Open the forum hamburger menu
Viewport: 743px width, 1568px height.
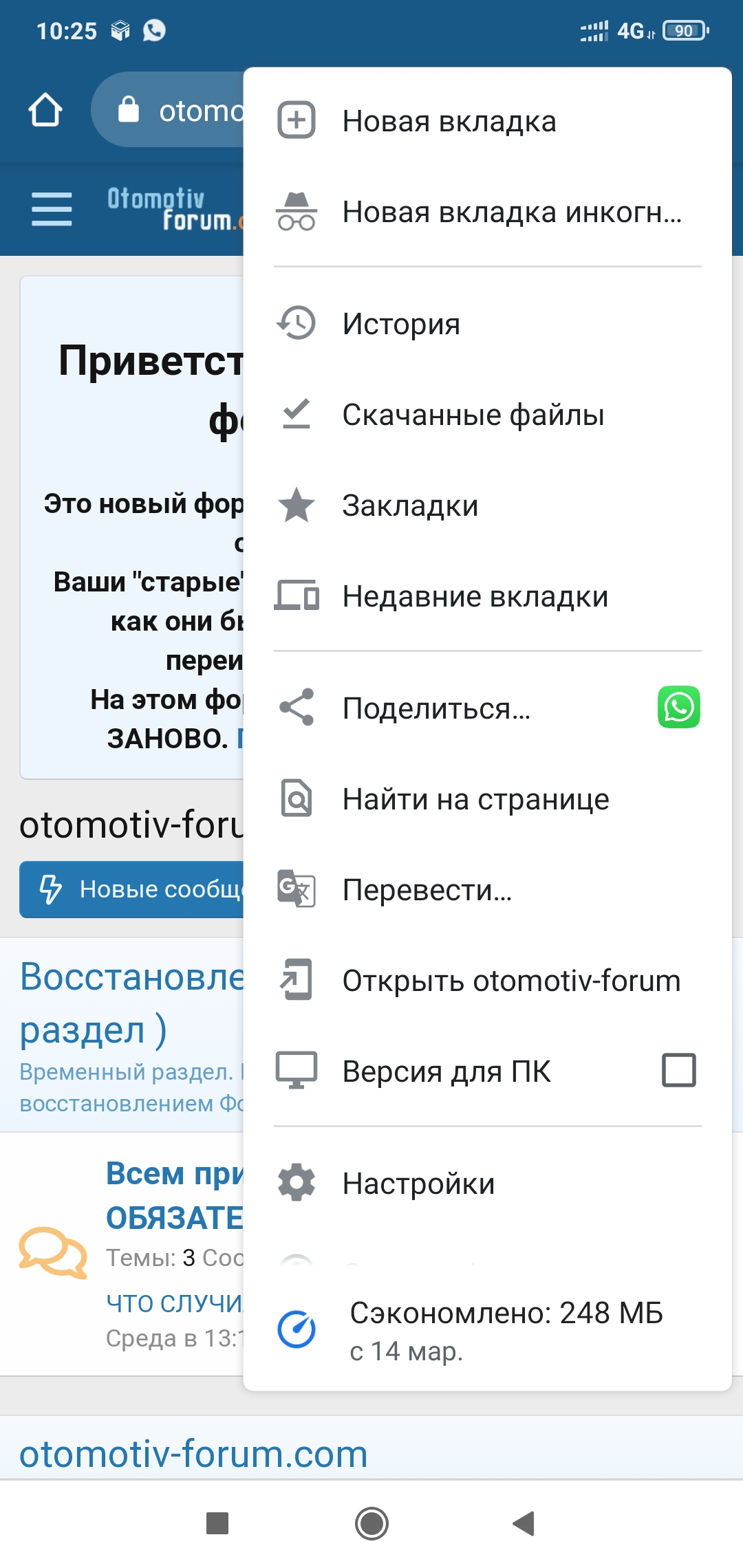click(x=52, y=209)
